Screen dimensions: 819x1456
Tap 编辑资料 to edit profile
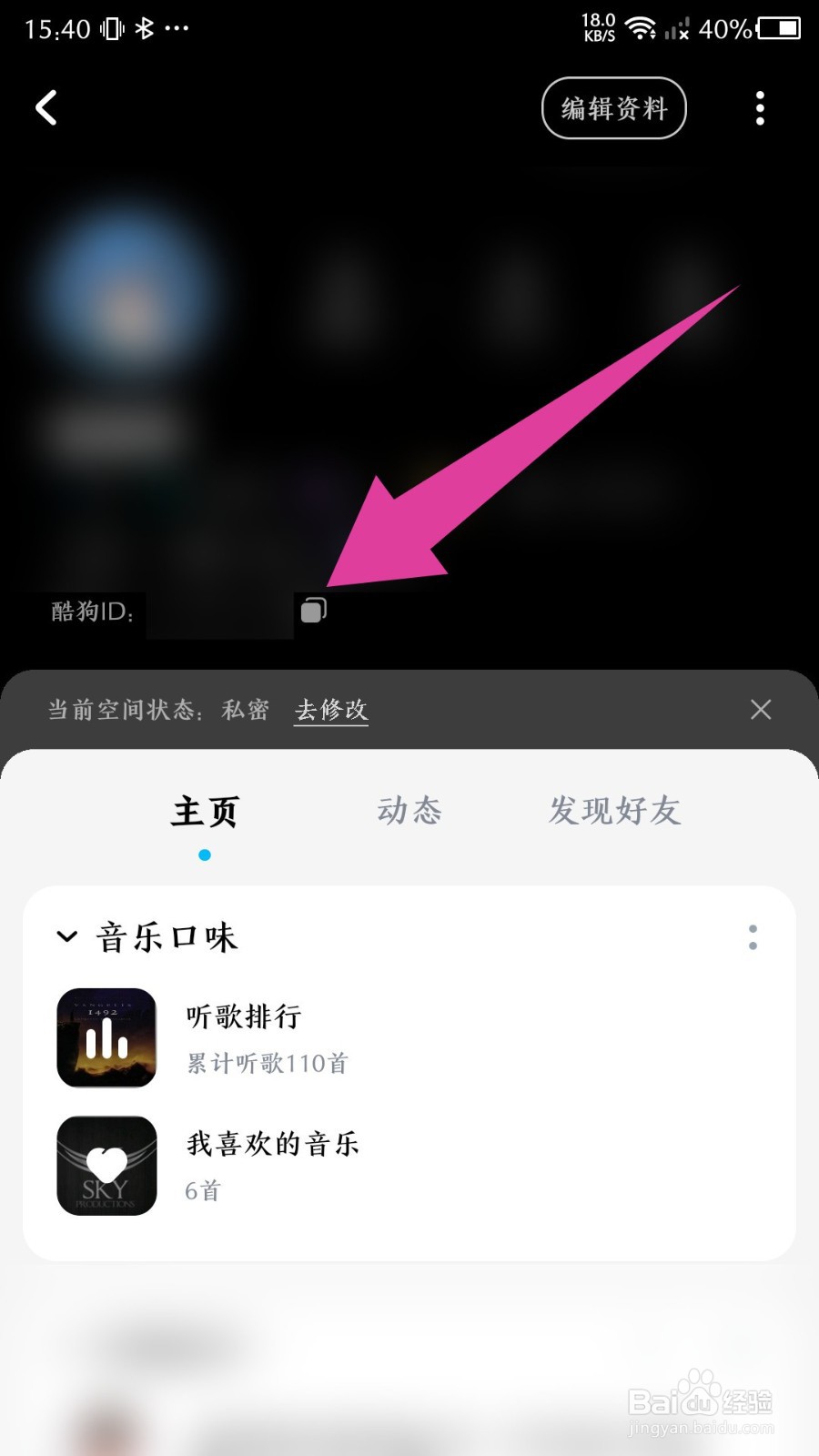coord(614,107)
